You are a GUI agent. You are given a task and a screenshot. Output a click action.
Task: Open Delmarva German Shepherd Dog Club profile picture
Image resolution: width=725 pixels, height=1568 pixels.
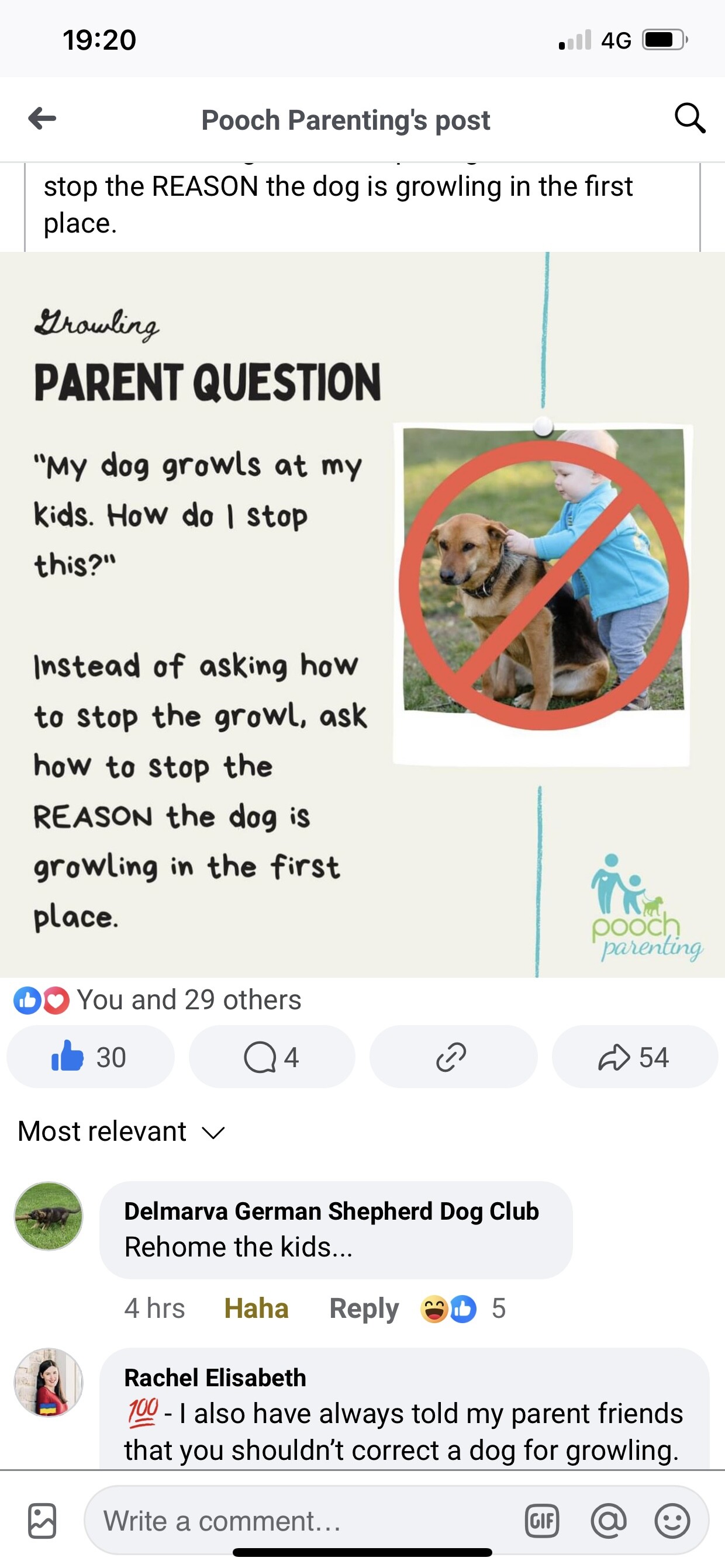(x=48, y=1216)
